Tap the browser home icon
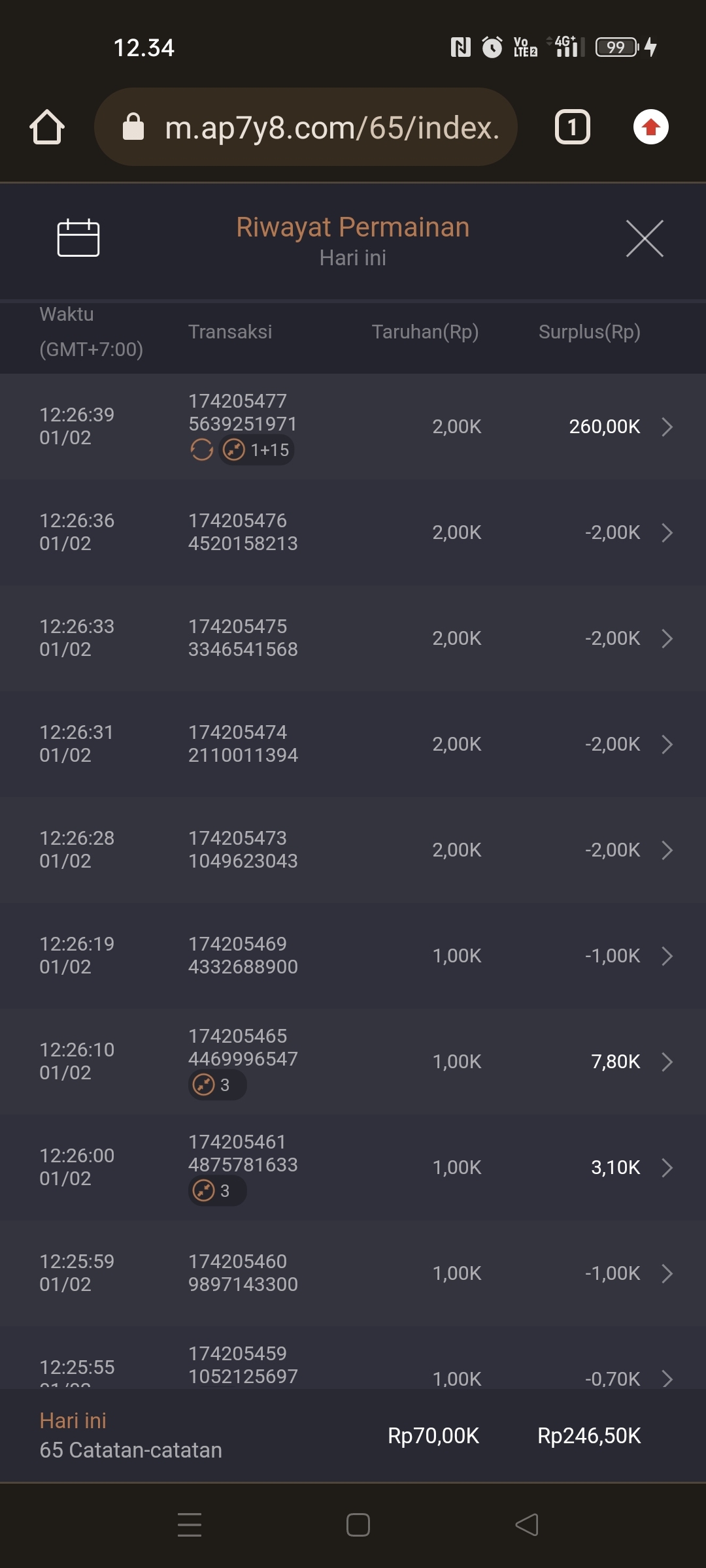 47,127
